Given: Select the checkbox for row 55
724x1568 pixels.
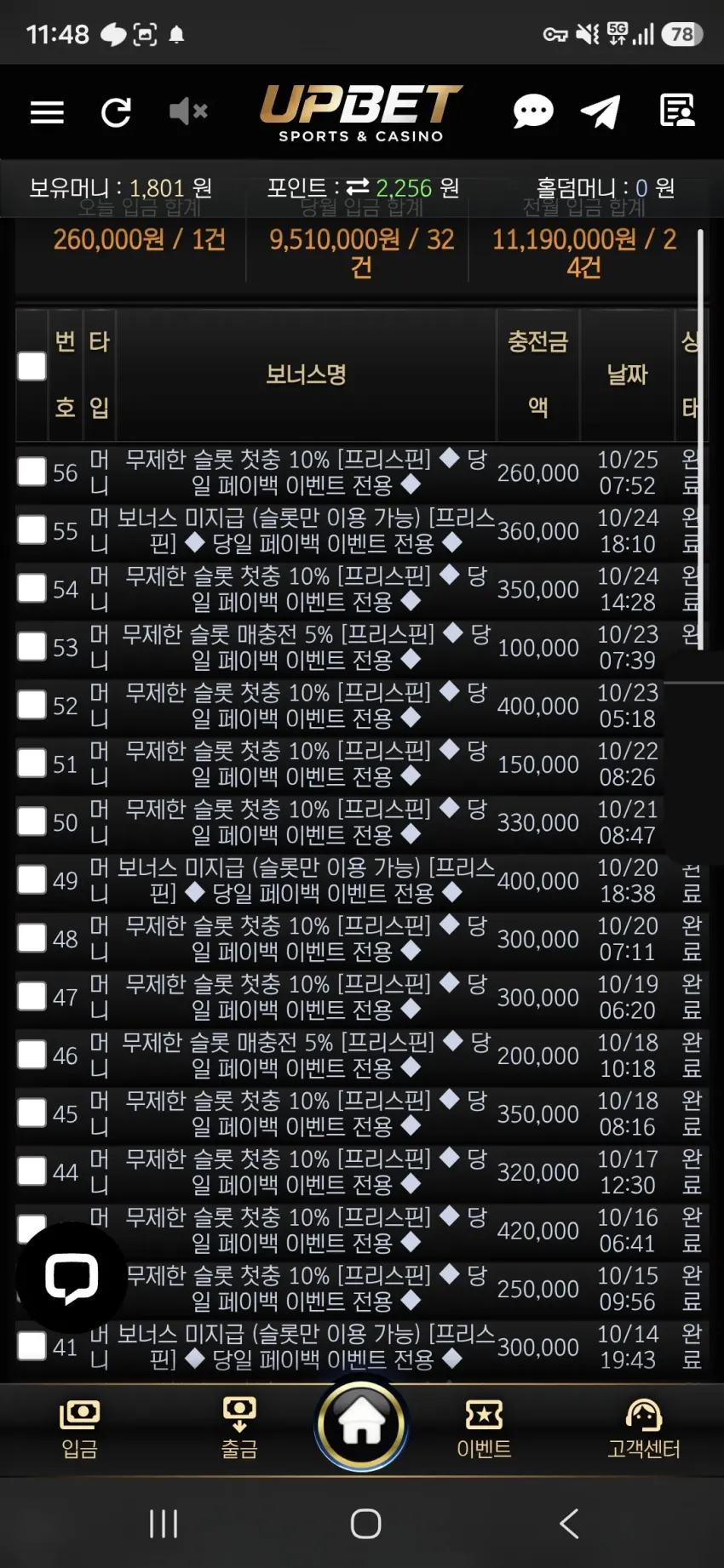Looking at the screenshot, I should pos(32,529).
